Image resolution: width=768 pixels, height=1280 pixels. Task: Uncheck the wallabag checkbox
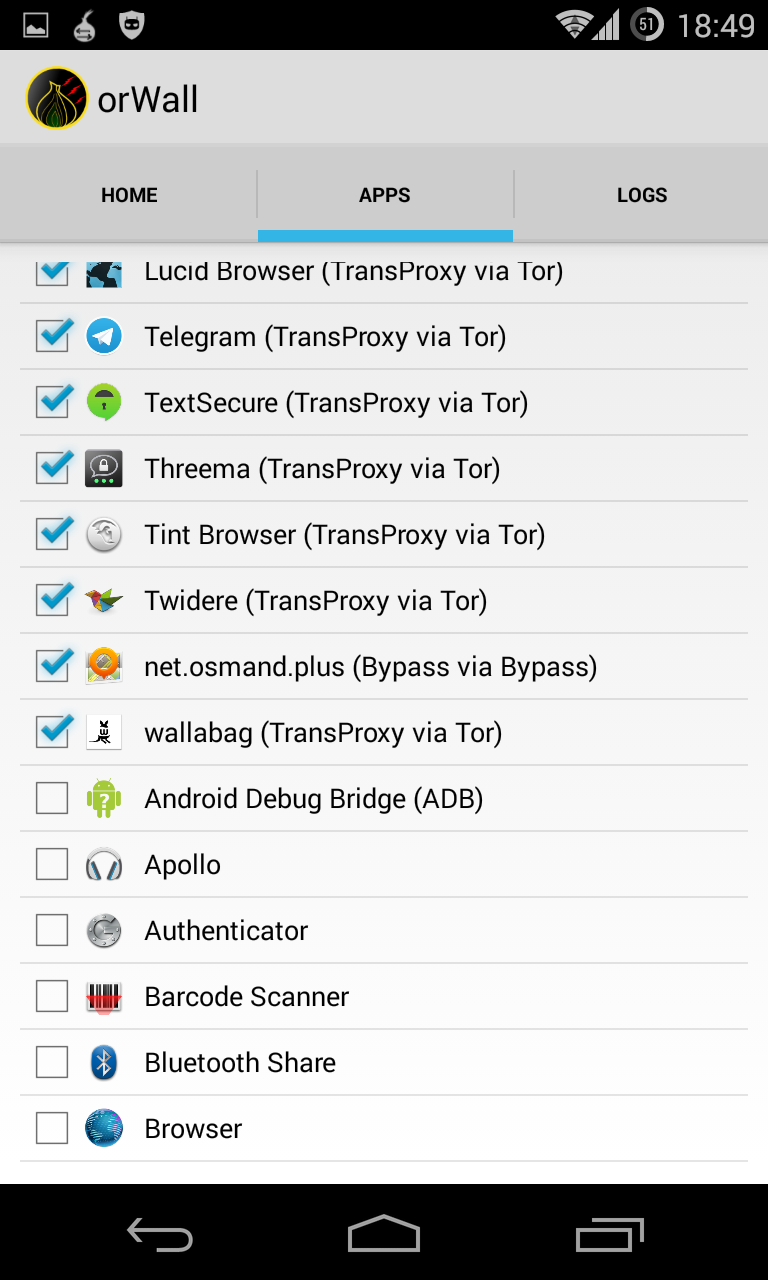coord(53,732)
